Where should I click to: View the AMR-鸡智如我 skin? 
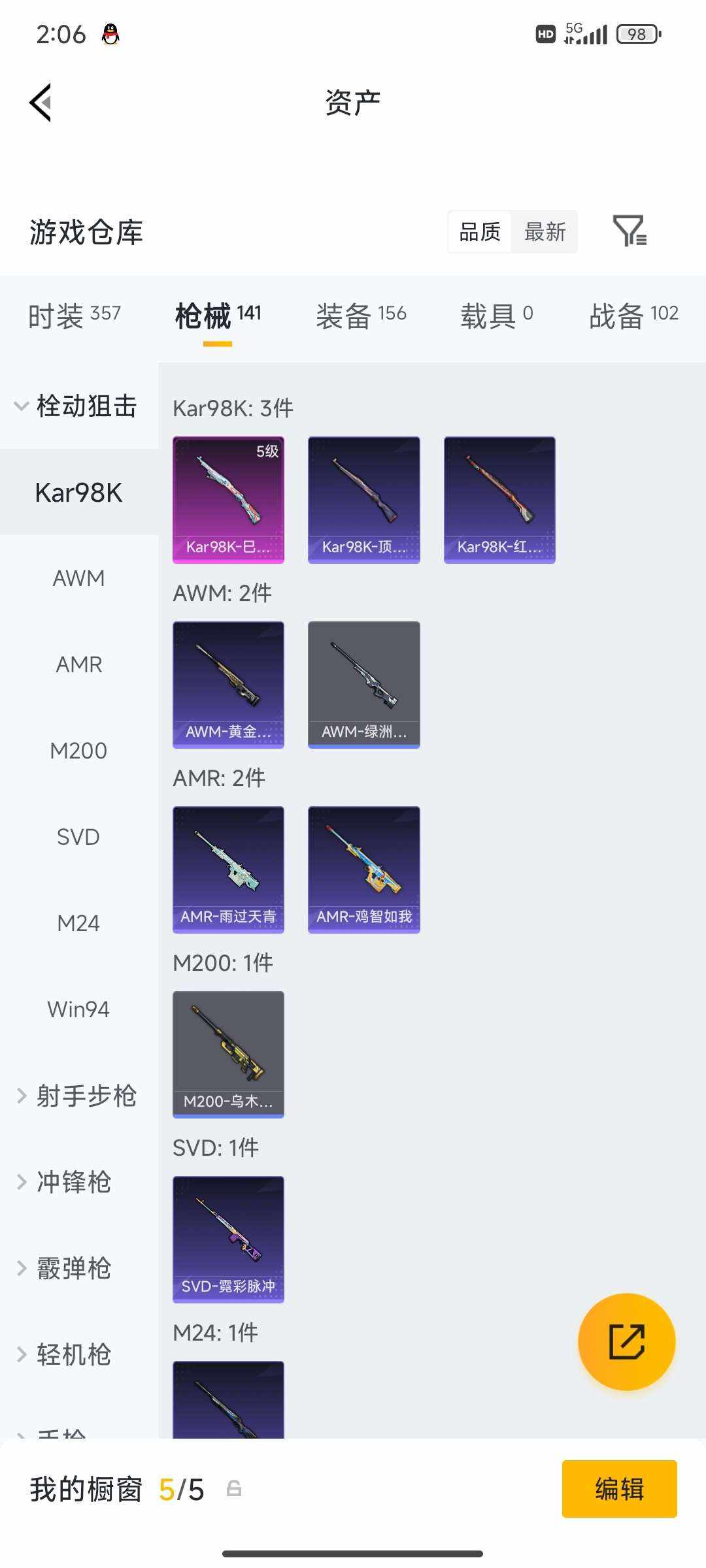(x=363, y=869)
